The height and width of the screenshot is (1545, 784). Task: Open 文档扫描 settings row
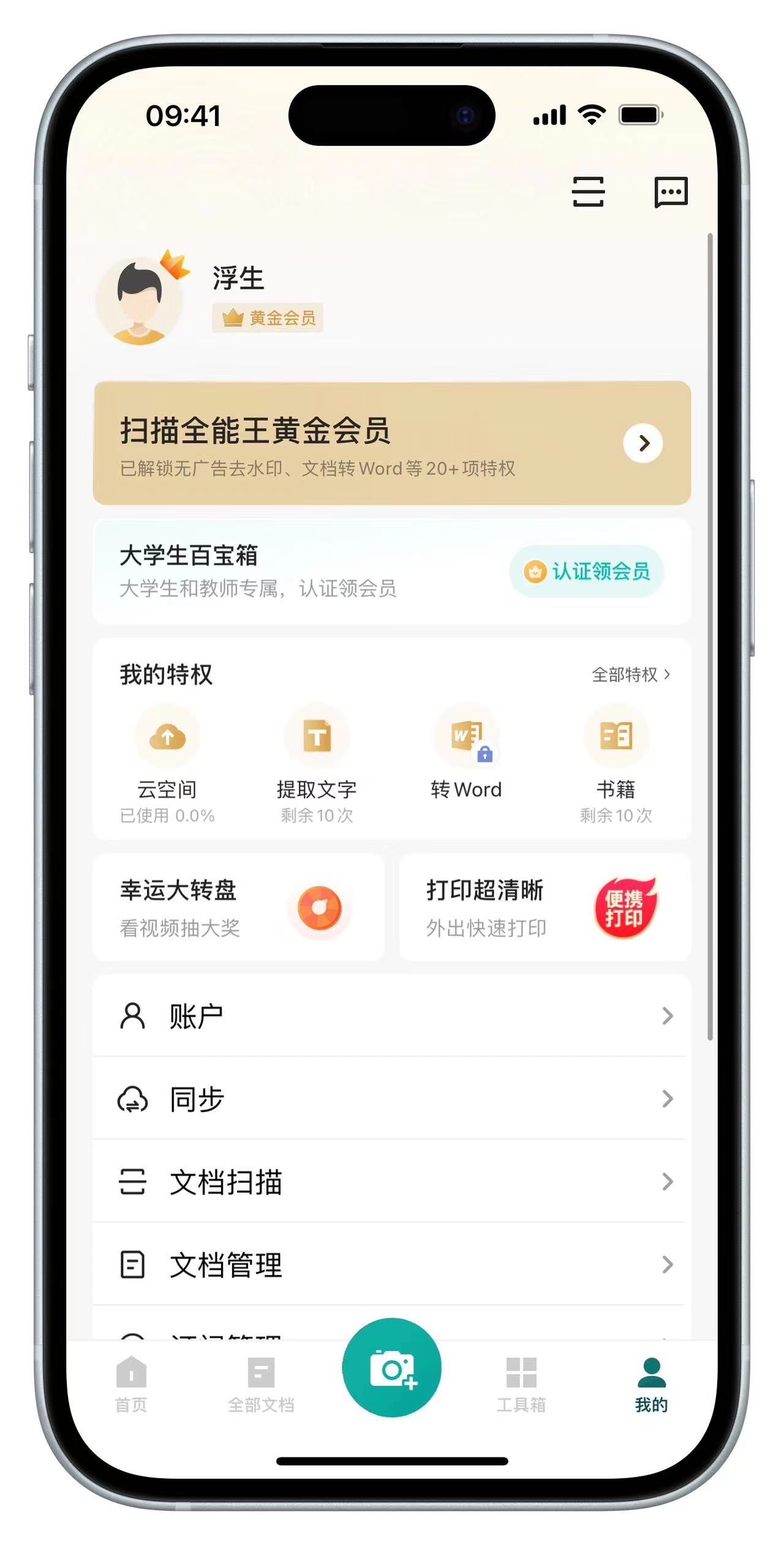click(x=392, y=1182)
